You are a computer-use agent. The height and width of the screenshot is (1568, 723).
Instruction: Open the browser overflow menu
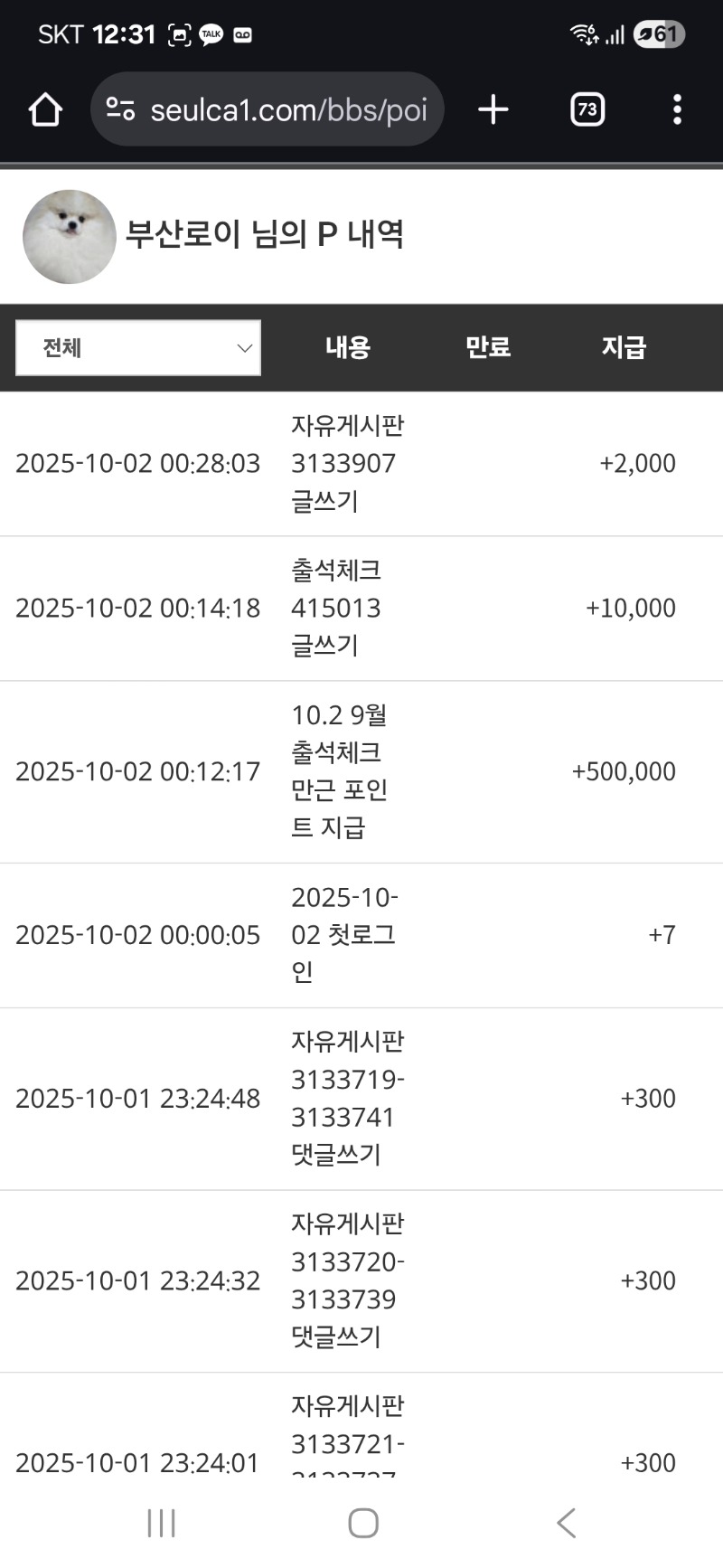677,110
